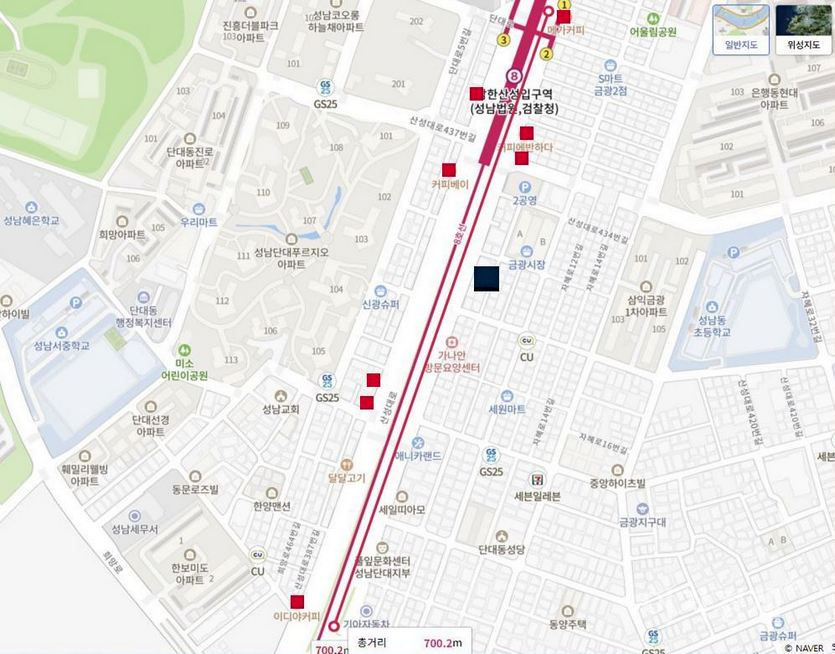Select the 남한산성입구역 subway station marker

514,75
